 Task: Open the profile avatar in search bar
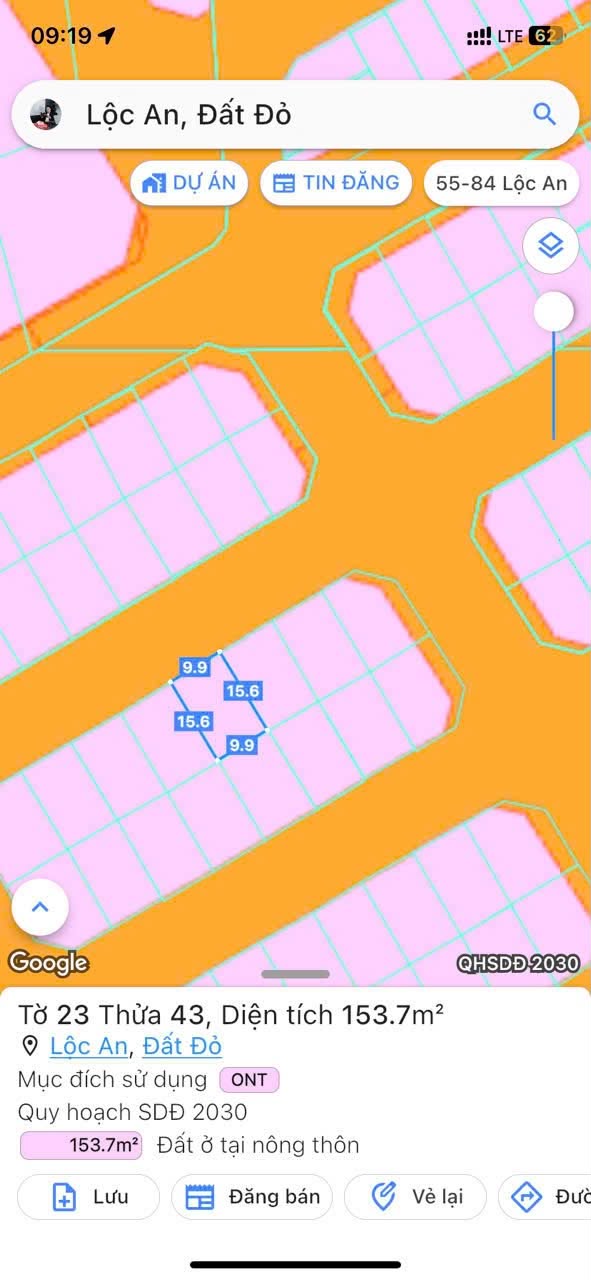click(x=46, y=115)
